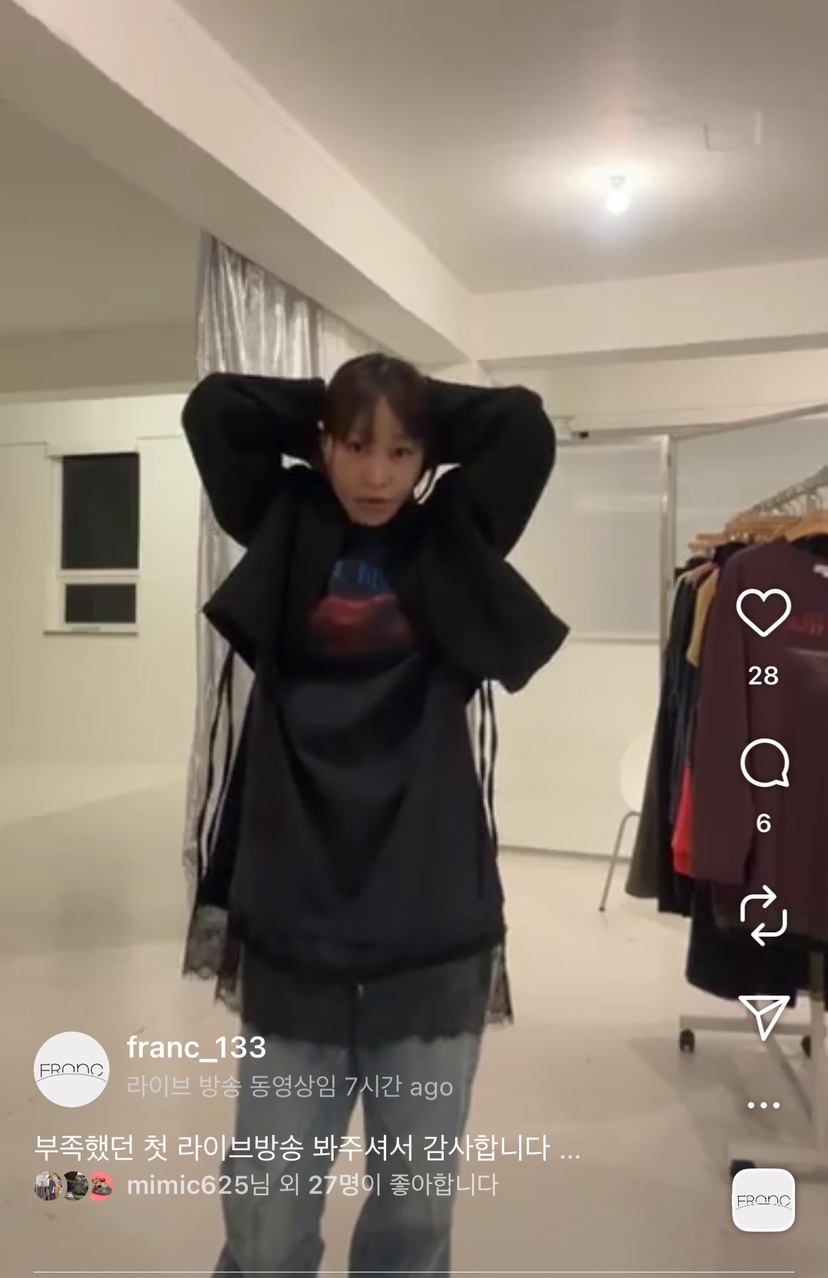Repost this reel with the arrows icon

(764, 915)
